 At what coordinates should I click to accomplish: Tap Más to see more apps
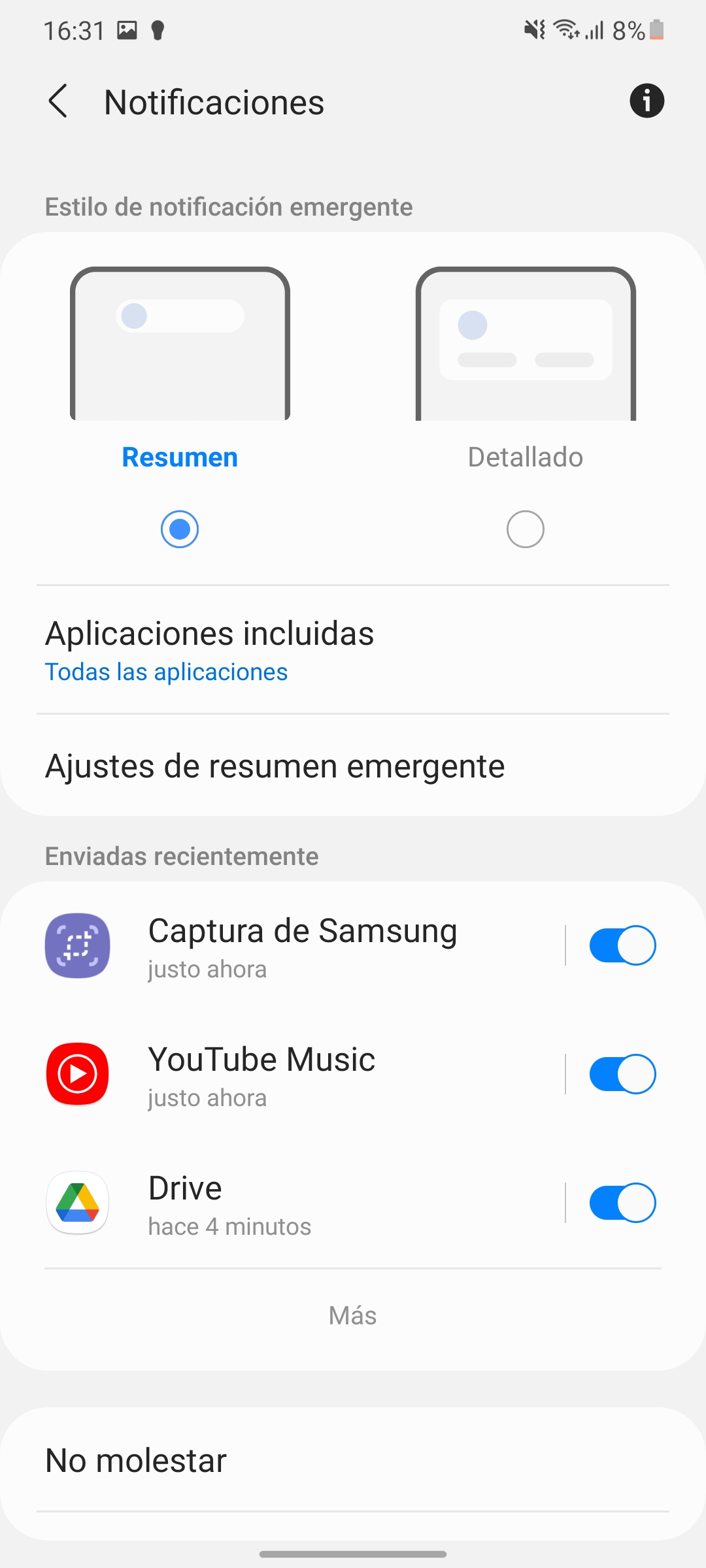[x=353, y=1316]
